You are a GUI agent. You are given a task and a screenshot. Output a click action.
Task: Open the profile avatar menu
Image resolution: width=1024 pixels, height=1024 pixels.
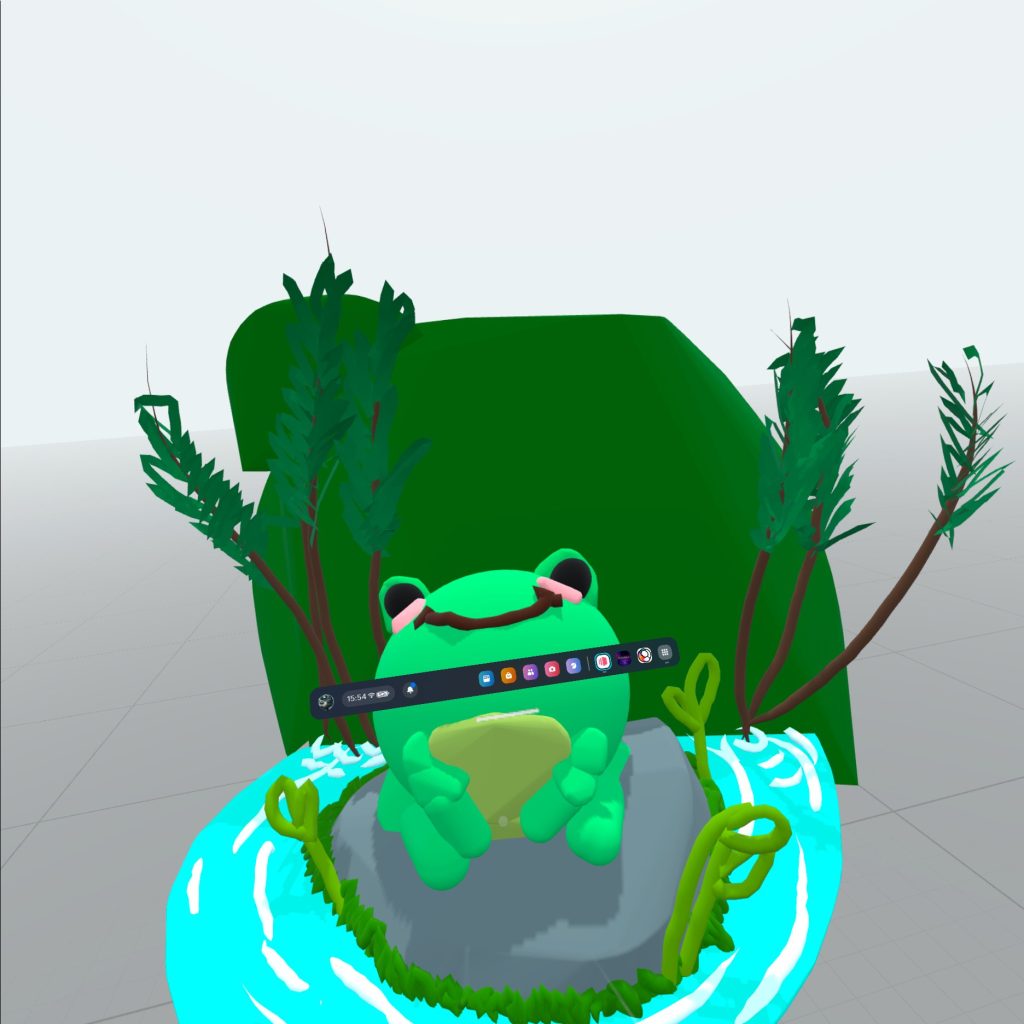[x=326, y=702]
